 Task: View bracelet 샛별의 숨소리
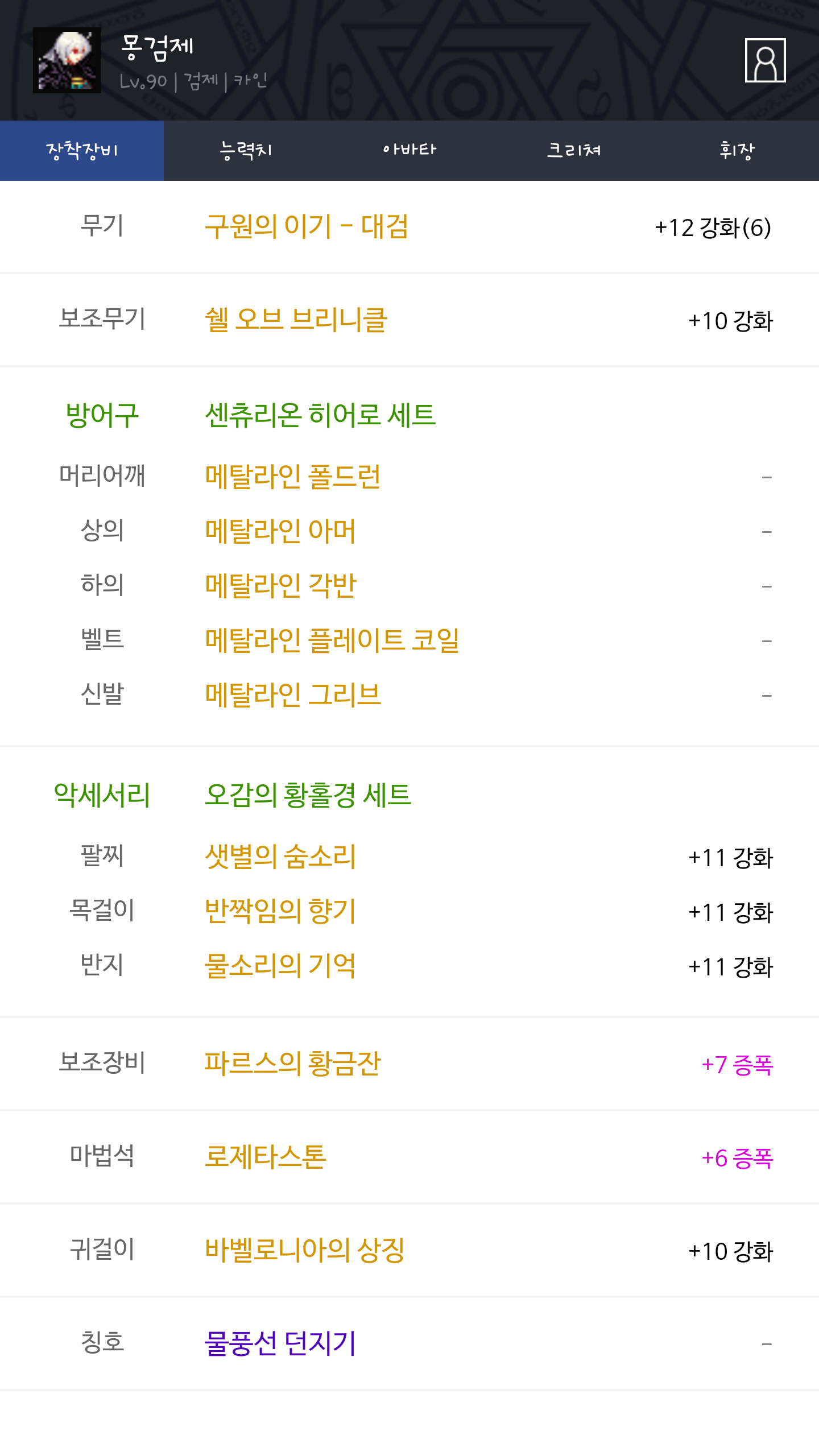click(280, 856)
